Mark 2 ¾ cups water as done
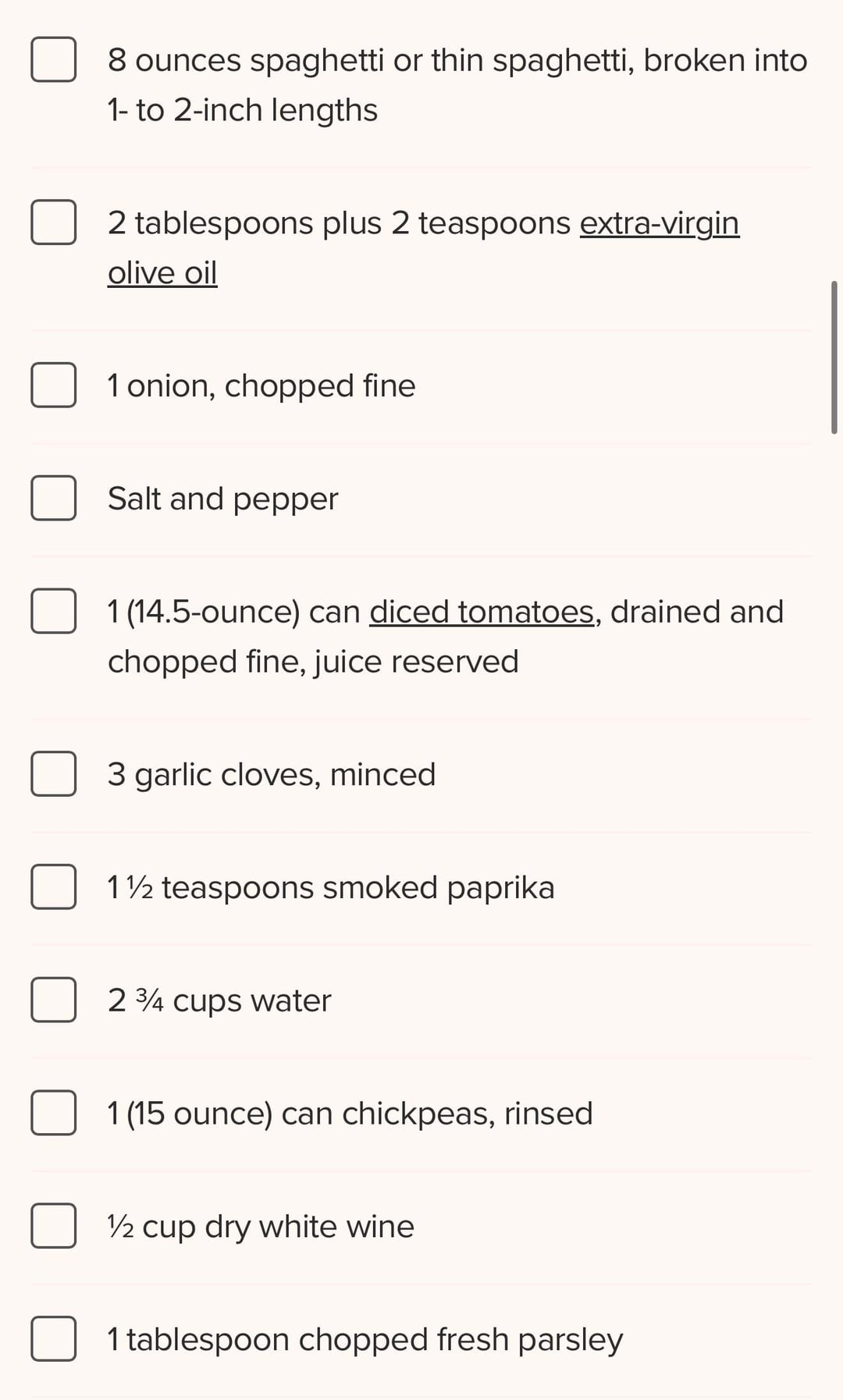Viewport: 843px width, 1400px height. (53, 1000)
